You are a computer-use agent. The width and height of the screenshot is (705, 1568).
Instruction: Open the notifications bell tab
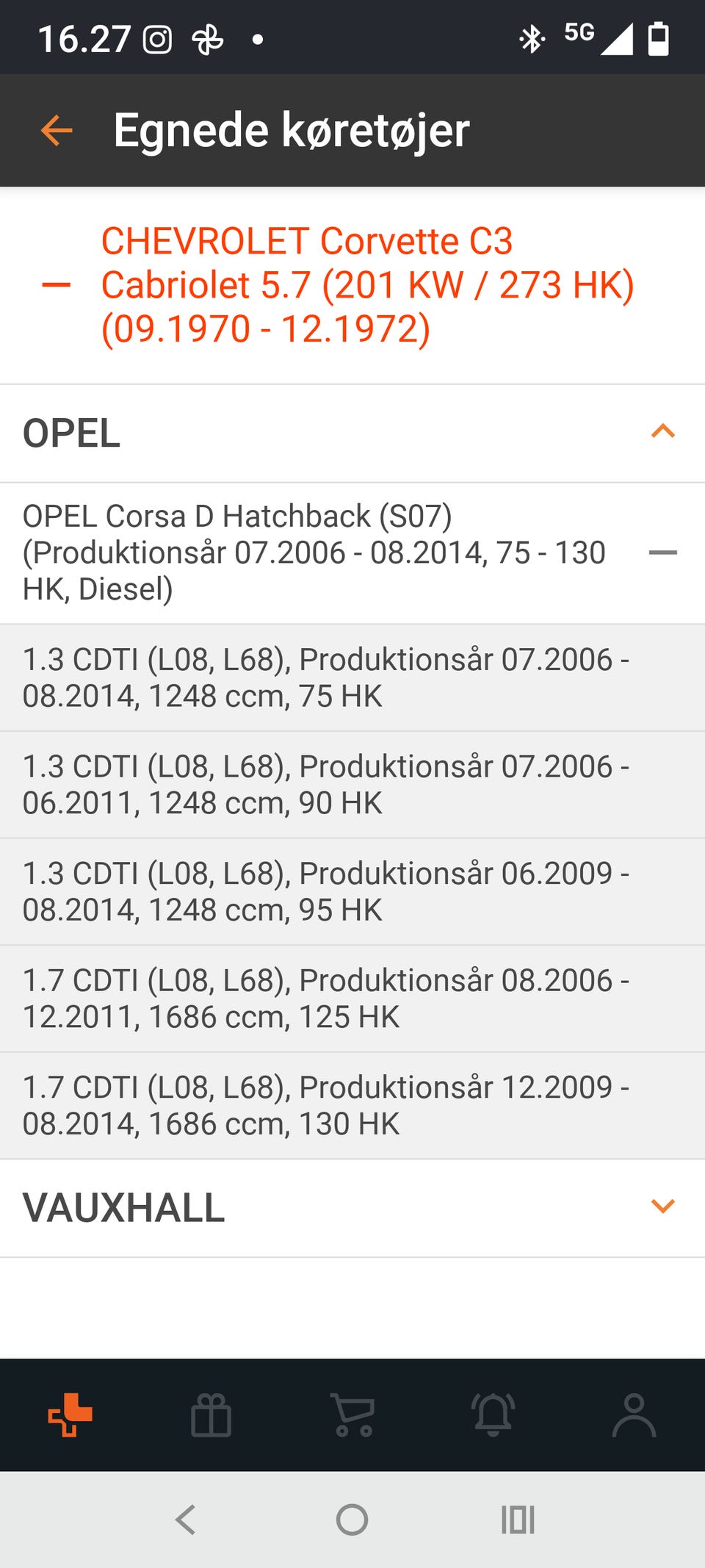493,1414
